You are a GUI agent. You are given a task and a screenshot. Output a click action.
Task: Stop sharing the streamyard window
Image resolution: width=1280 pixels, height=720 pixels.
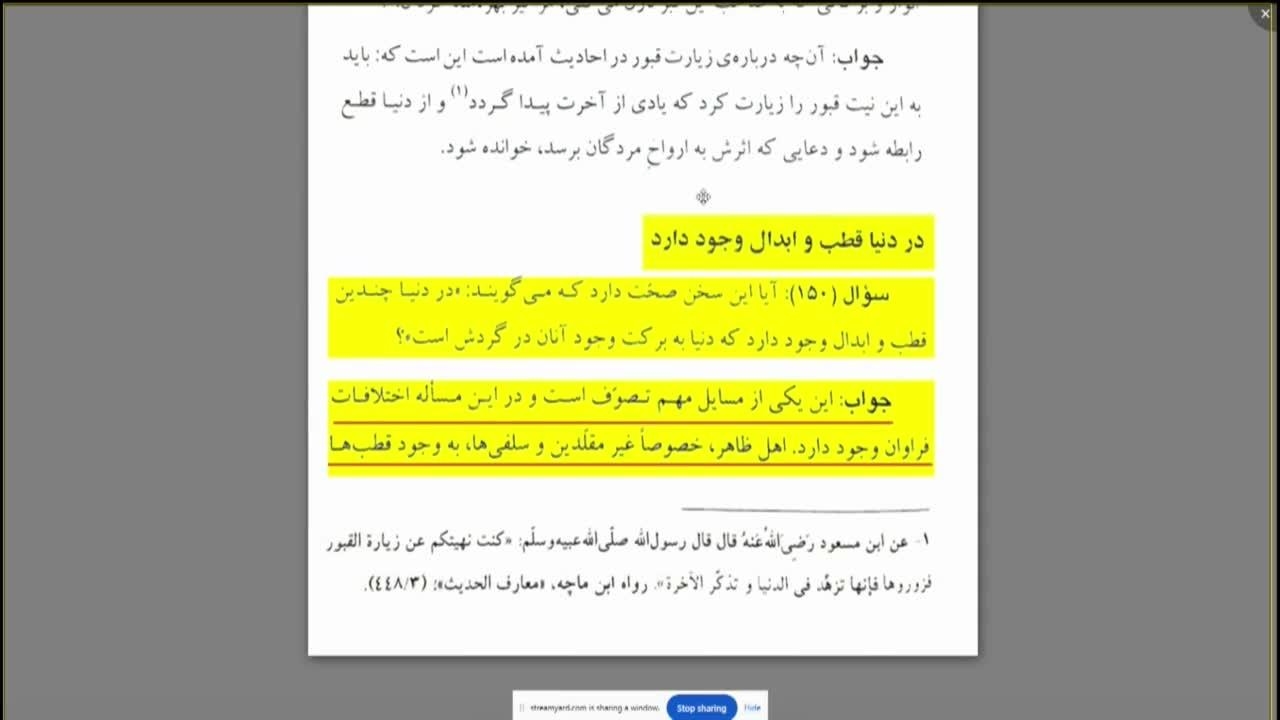tap(701, 708)
